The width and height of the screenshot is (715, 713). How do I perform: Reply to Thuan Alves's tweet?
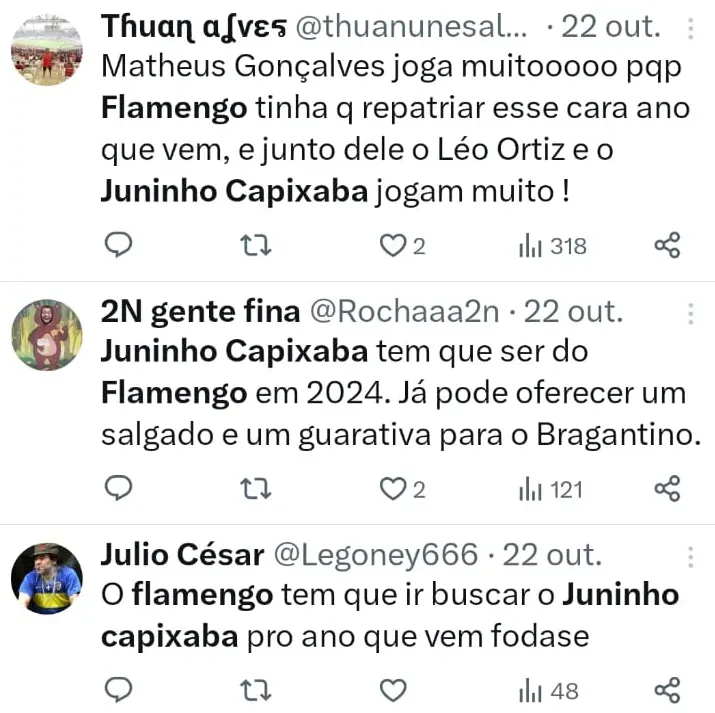pyautogui.click(x=119, y=244)
